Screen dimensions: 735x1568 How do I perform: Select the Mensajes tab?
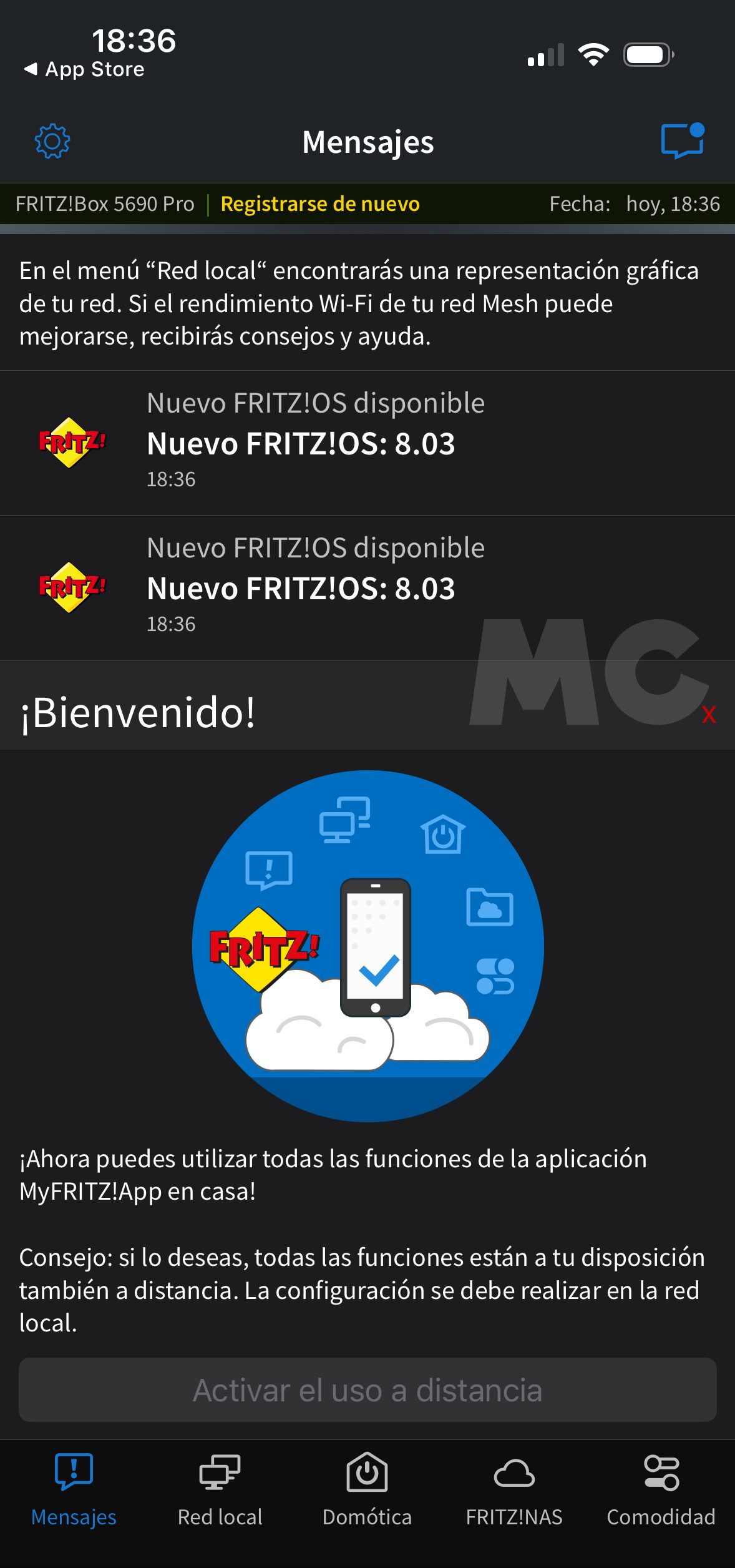[74, 1489]
